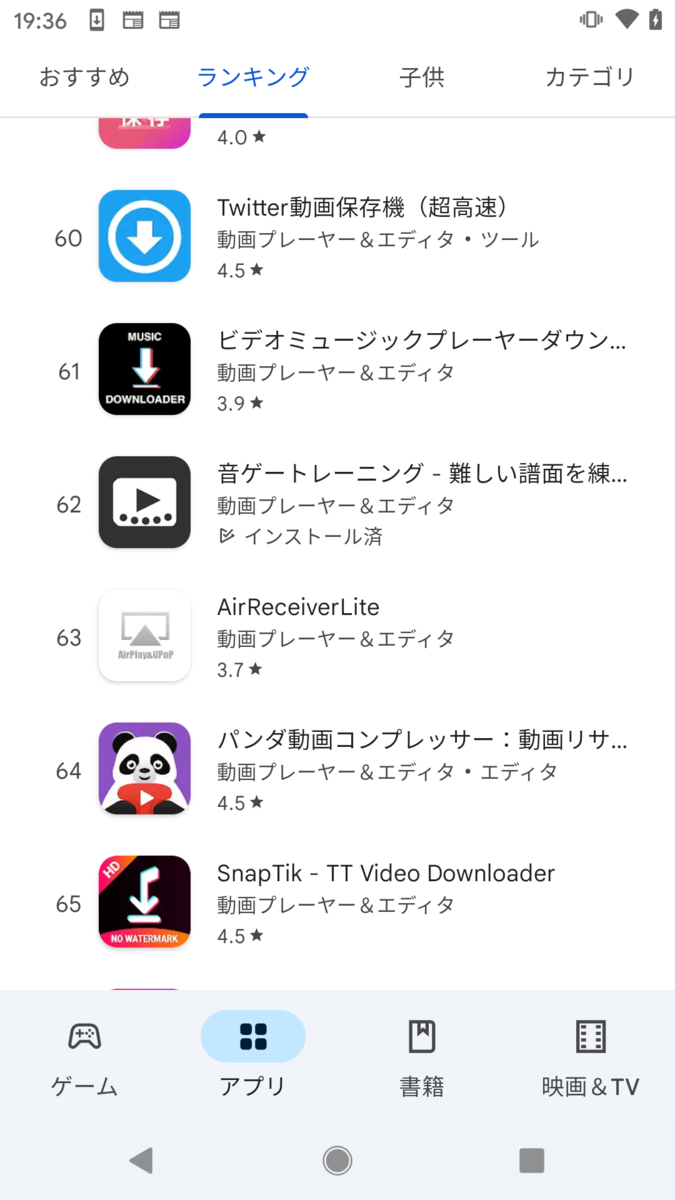675x1200 pixels.
Task: Select the アプリ bottom tab
Action: point(253,1058)
